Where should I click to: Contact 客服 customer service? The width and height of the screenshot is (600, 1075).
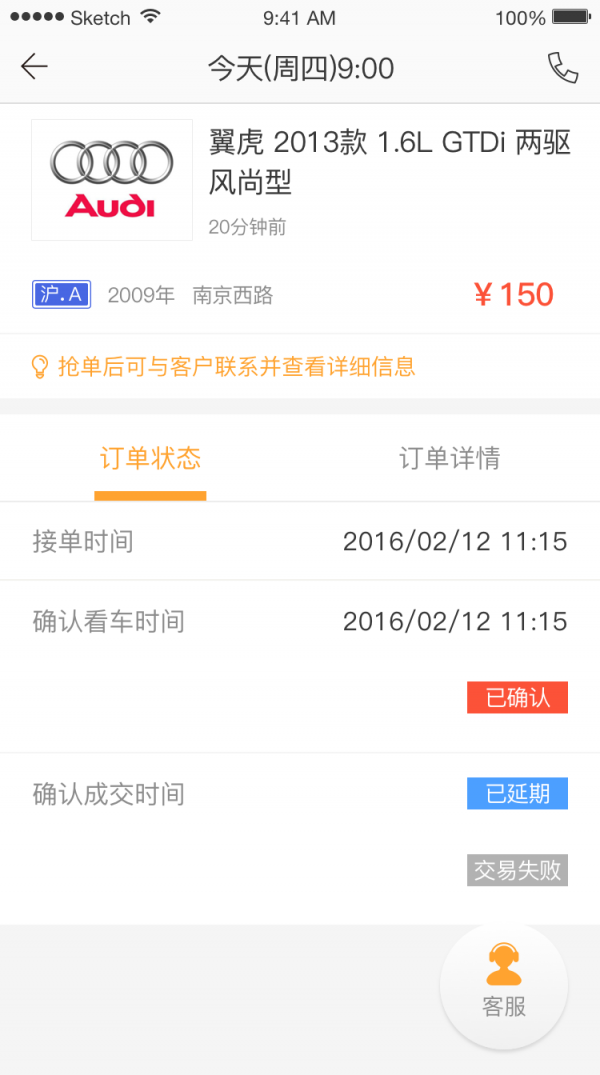click(504, 985)
